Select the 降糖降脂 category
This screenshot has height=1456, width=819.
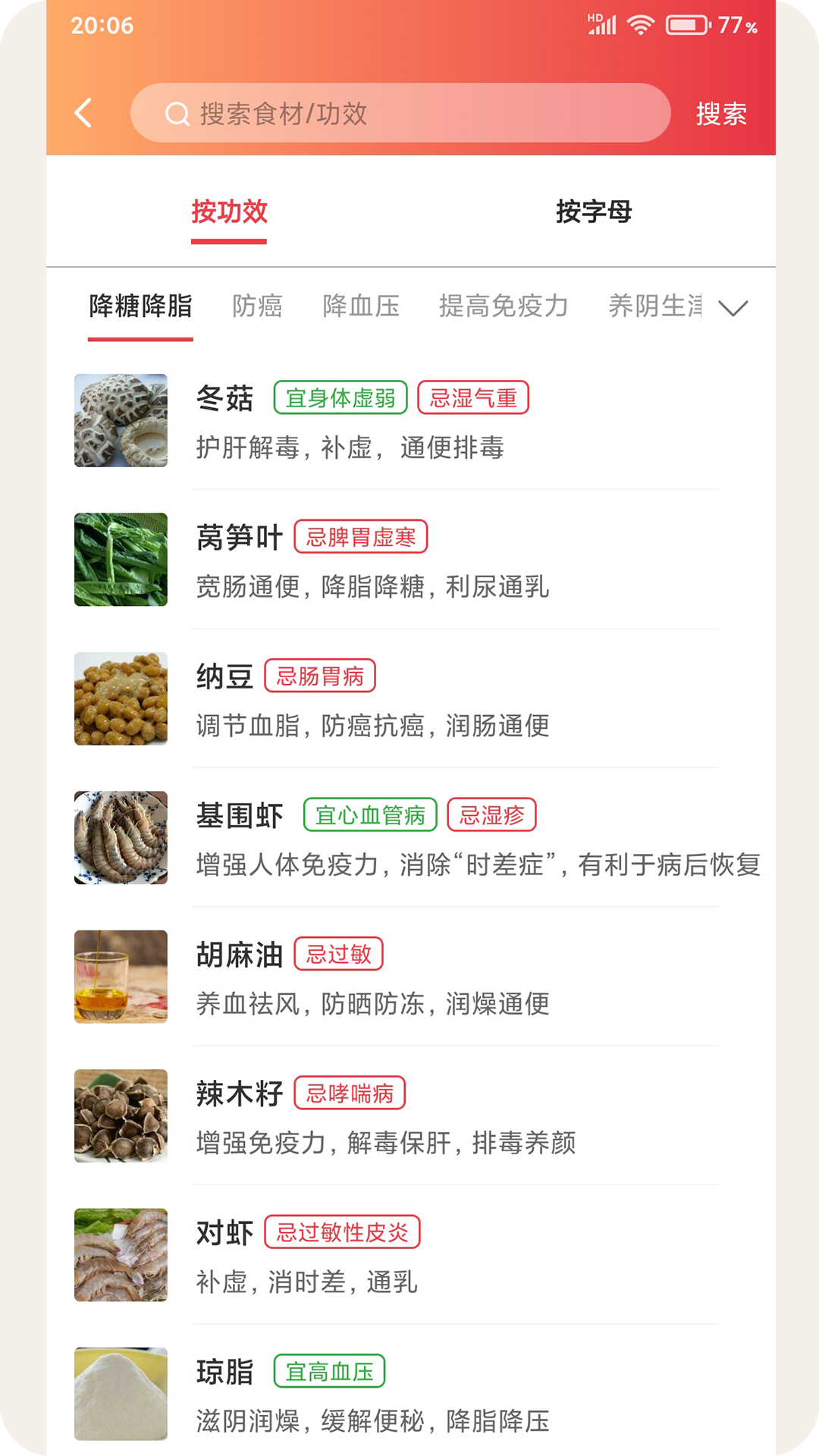click(140, 306)
